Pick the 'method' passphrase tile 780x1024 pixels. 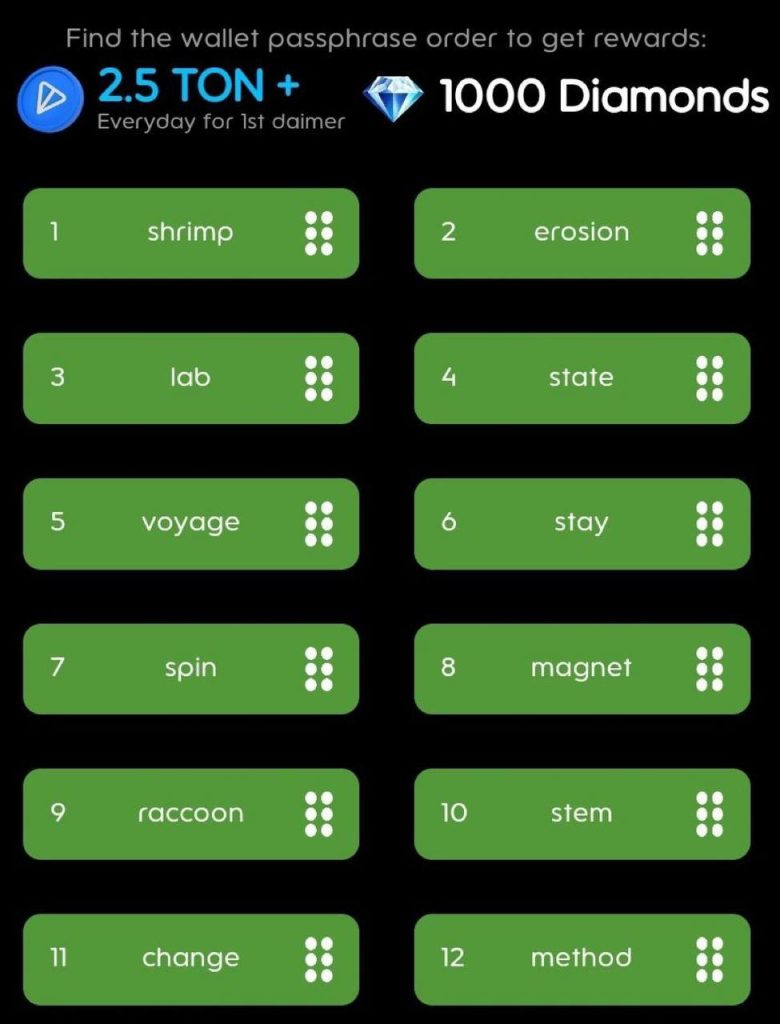pos(581,958)
